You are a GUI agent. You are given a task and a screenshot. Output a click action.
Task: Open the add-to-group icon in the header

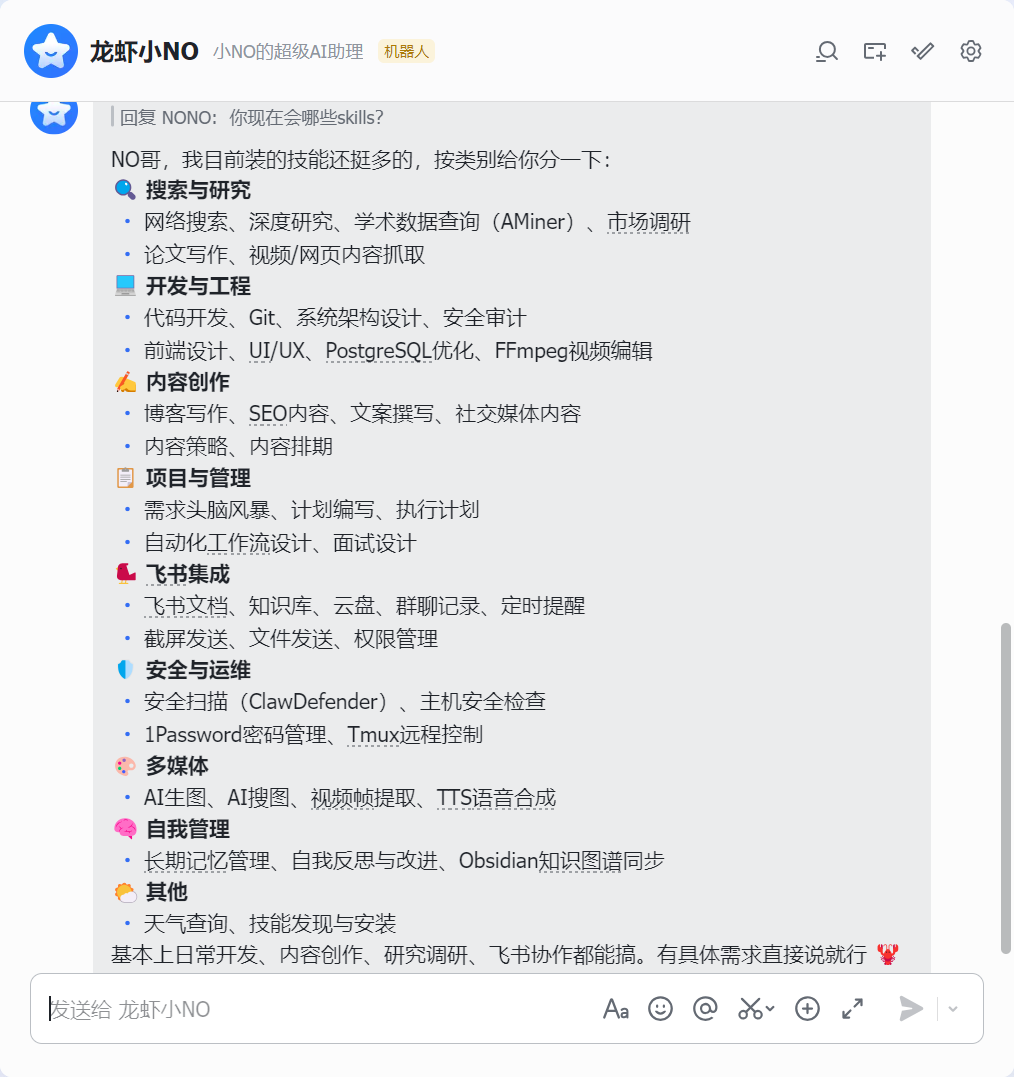coord(875,51)
